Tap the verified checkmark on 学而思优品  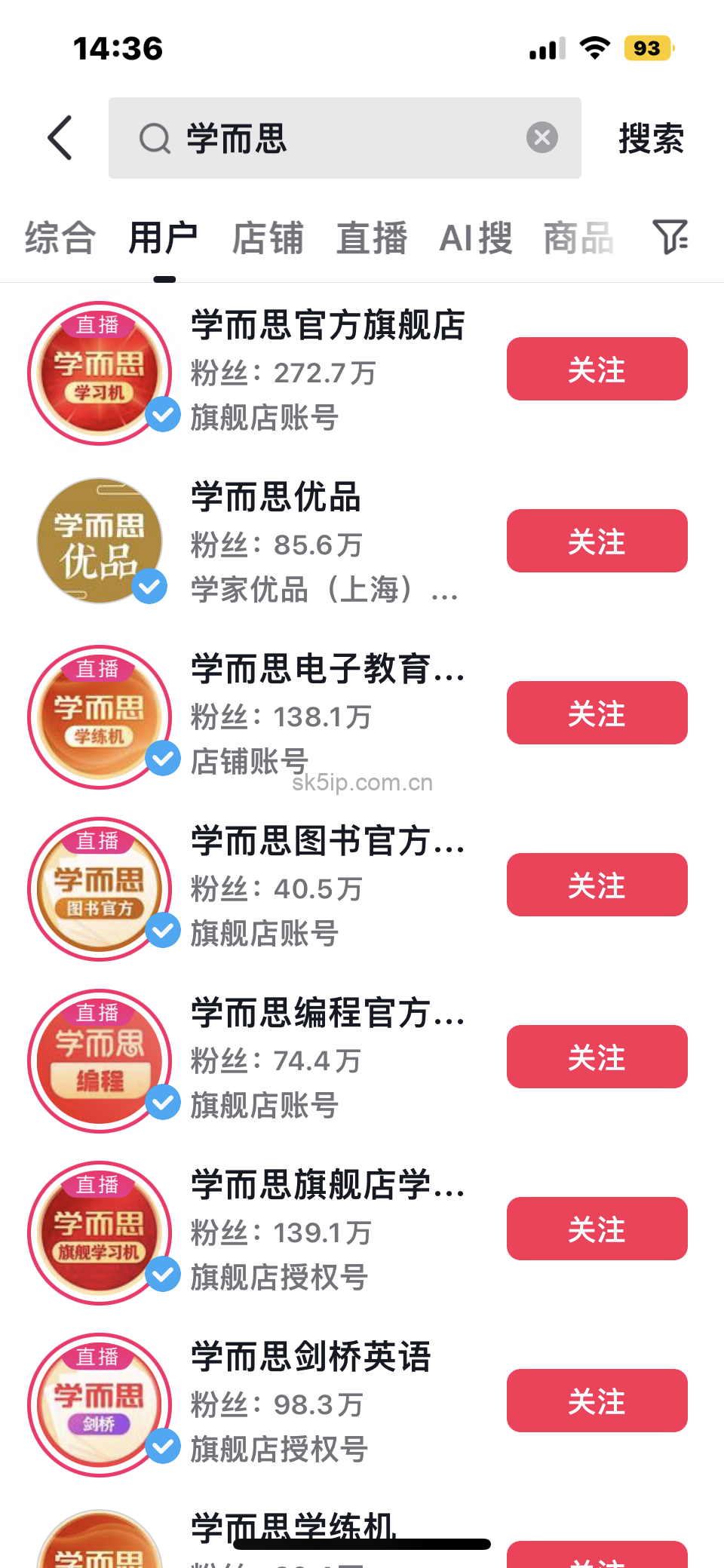(149, 586)
